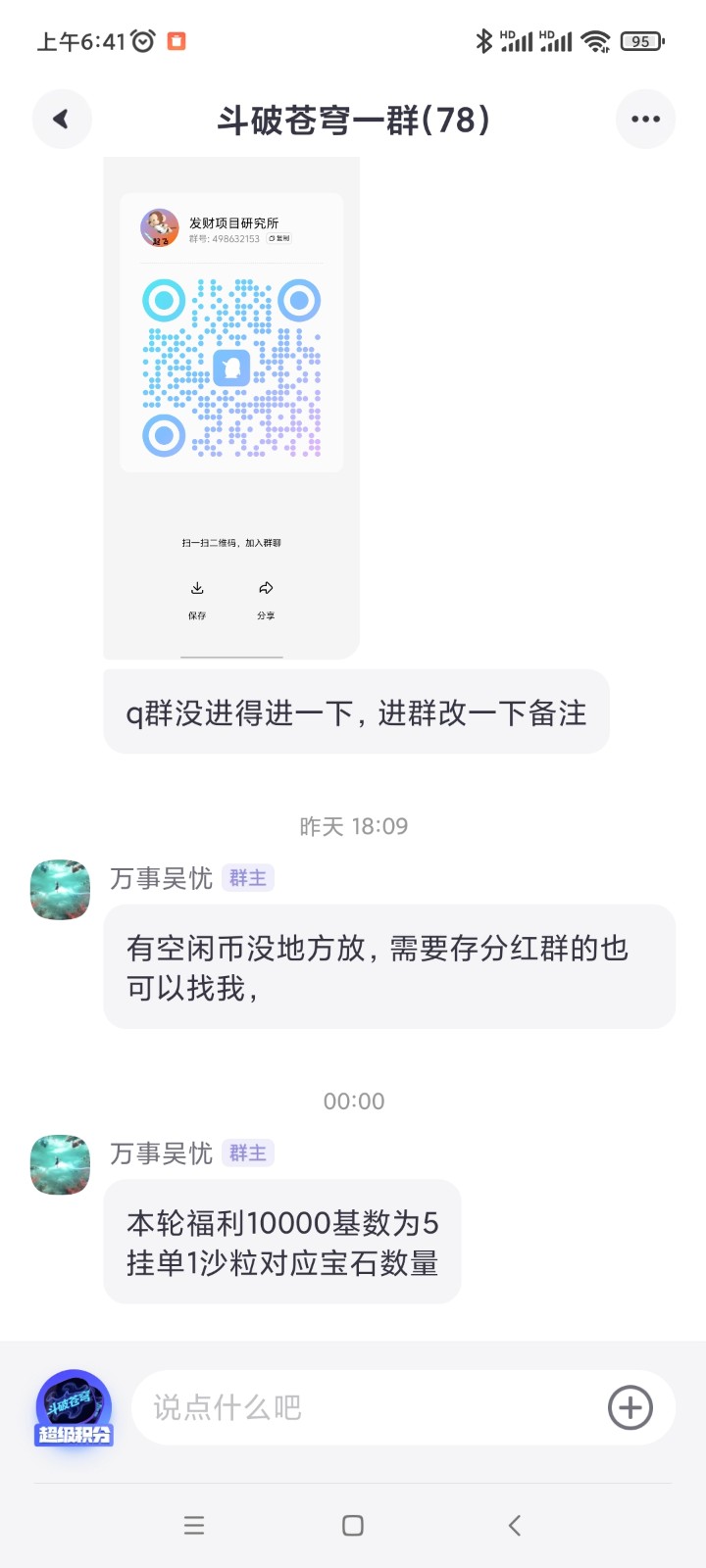Screen dimensions: 706x1568
Task: Tap the plus button beside message input
Action: pyautogui.click(x=630, y=1407)
